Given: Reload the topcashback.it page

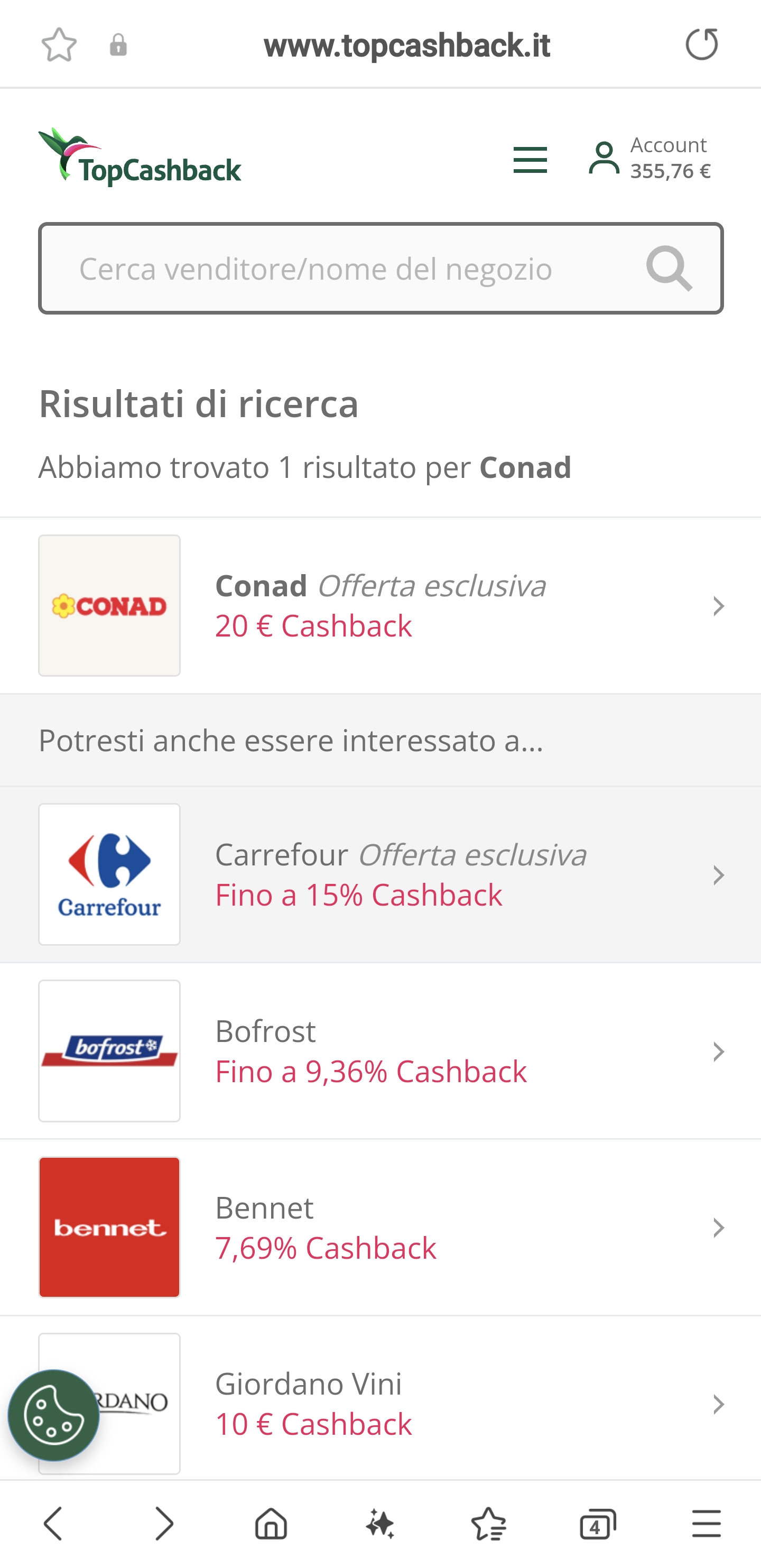Looking at the screenshot, I should [x=701, y=44].
